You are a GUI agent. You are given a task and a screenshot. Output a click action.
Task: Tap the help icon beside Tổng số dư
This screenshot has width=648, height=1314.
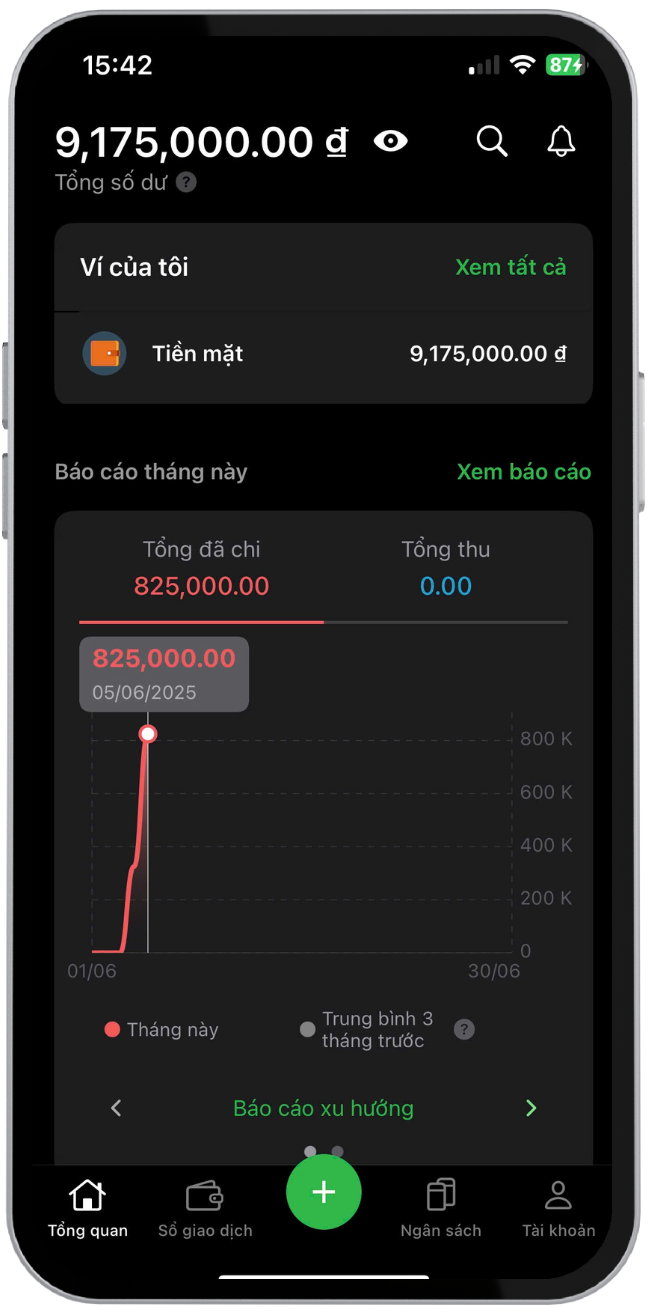(x=187, y=183)
